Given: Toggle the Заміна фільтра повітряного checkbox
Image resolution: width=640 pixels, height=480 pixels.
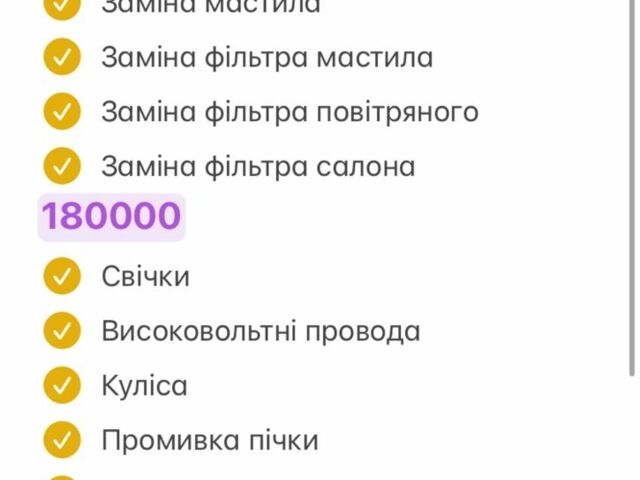Looking at the screenshot, I should [x=61, y=112].
